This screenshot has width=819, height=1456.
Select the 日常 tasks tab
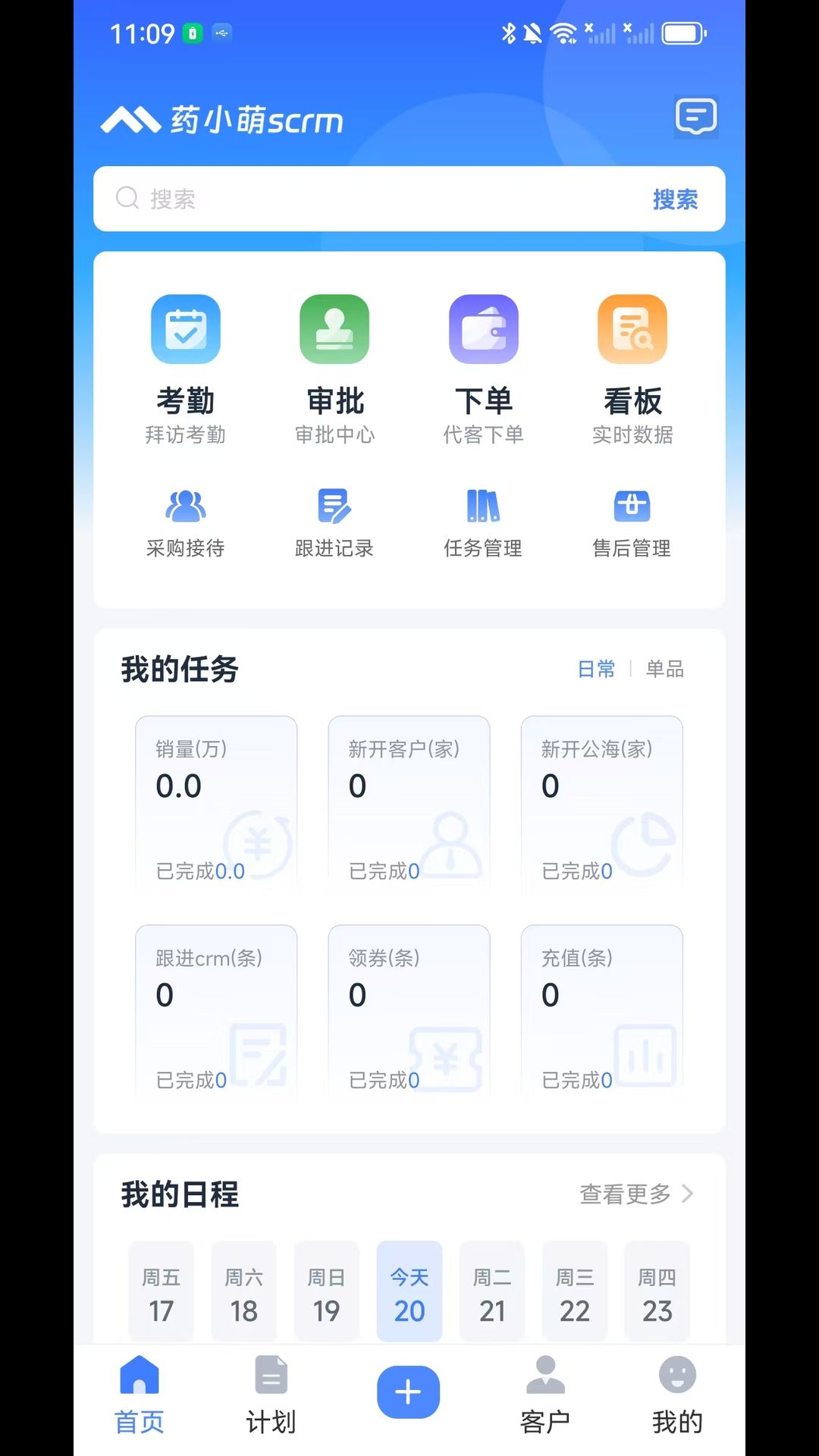(596, 669)
